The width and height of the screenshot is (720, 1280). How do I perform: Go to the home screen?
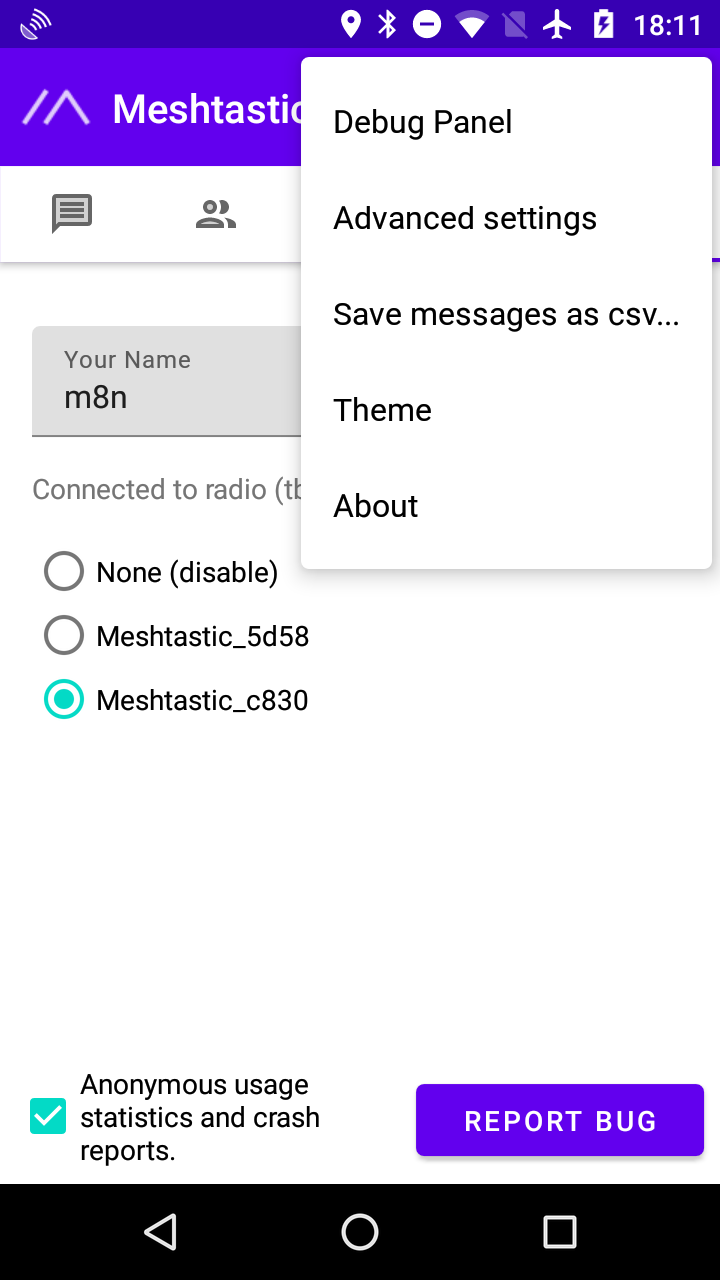[x=360, y=1232]
